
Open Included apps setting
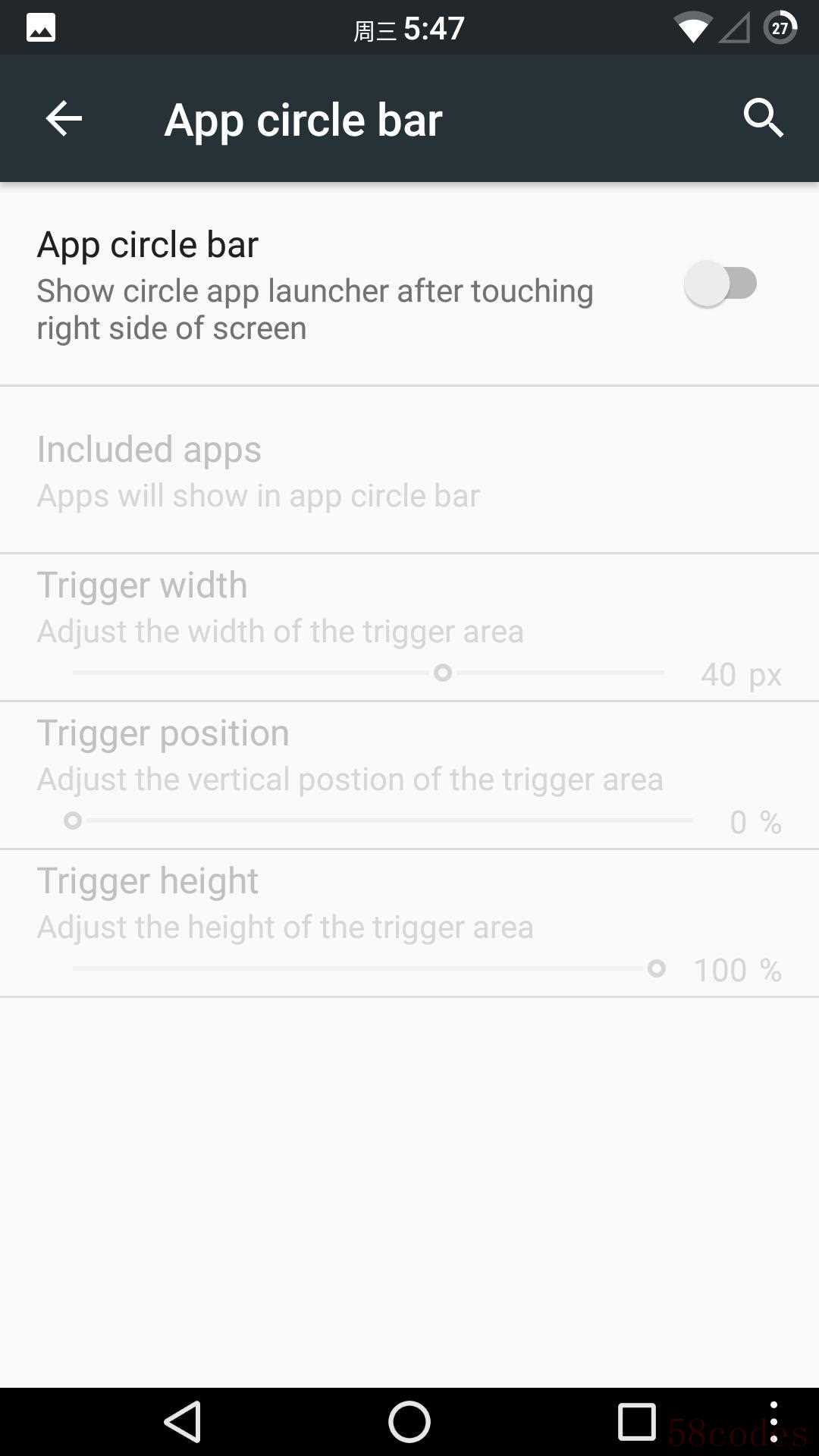click(409, 470)
